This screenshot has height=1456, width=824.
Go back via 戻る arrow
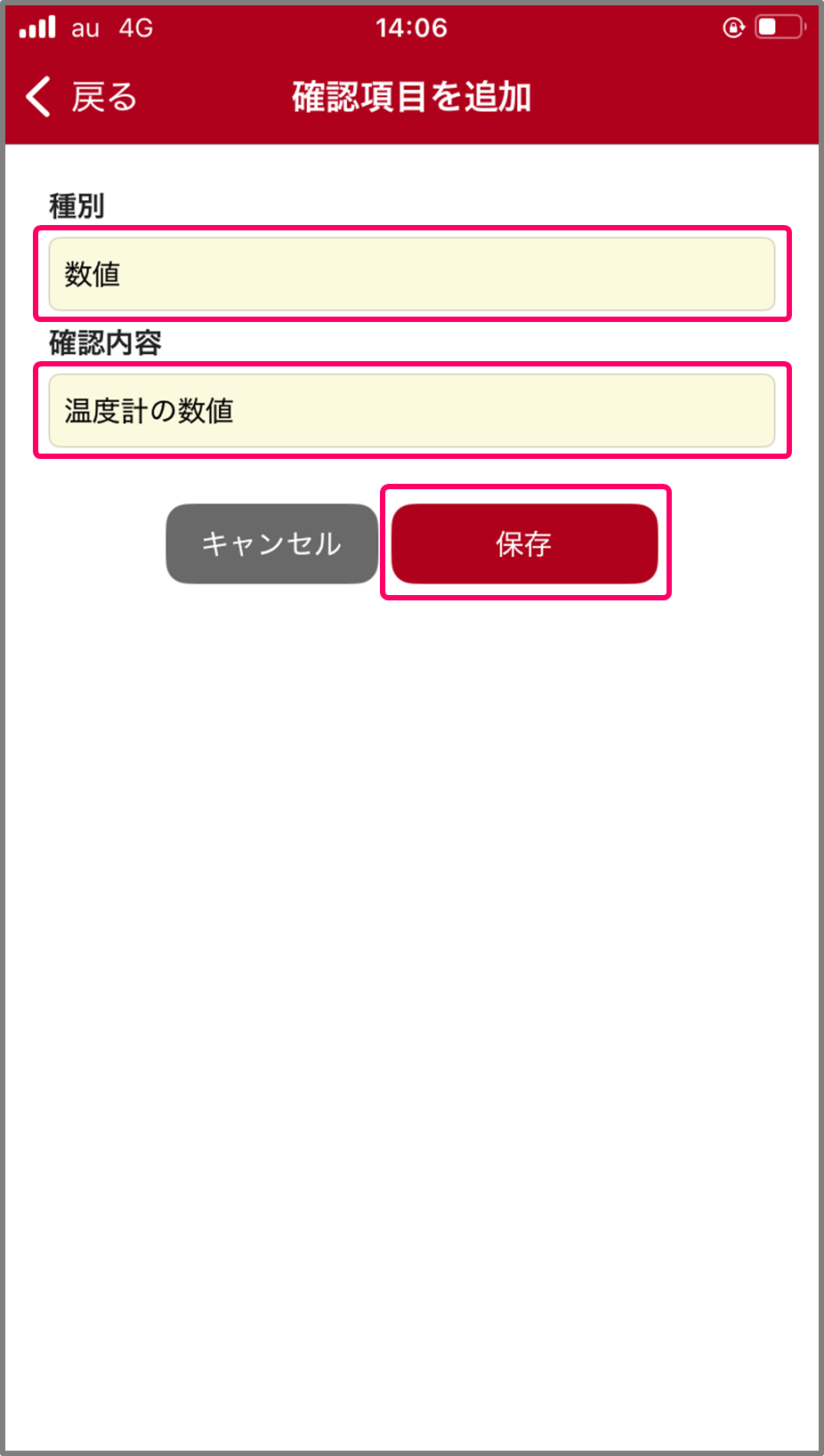[x=78, y=96]
